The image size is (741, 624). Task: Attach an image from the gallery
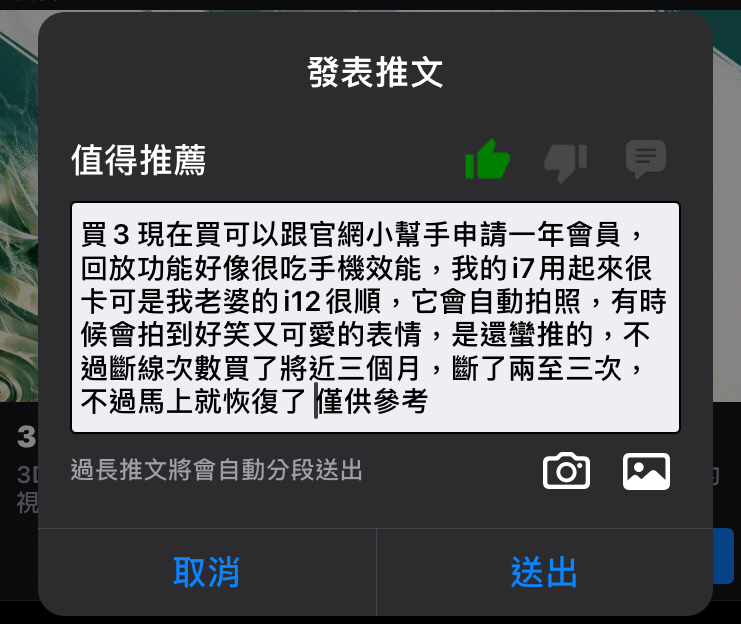pos(646,470)
